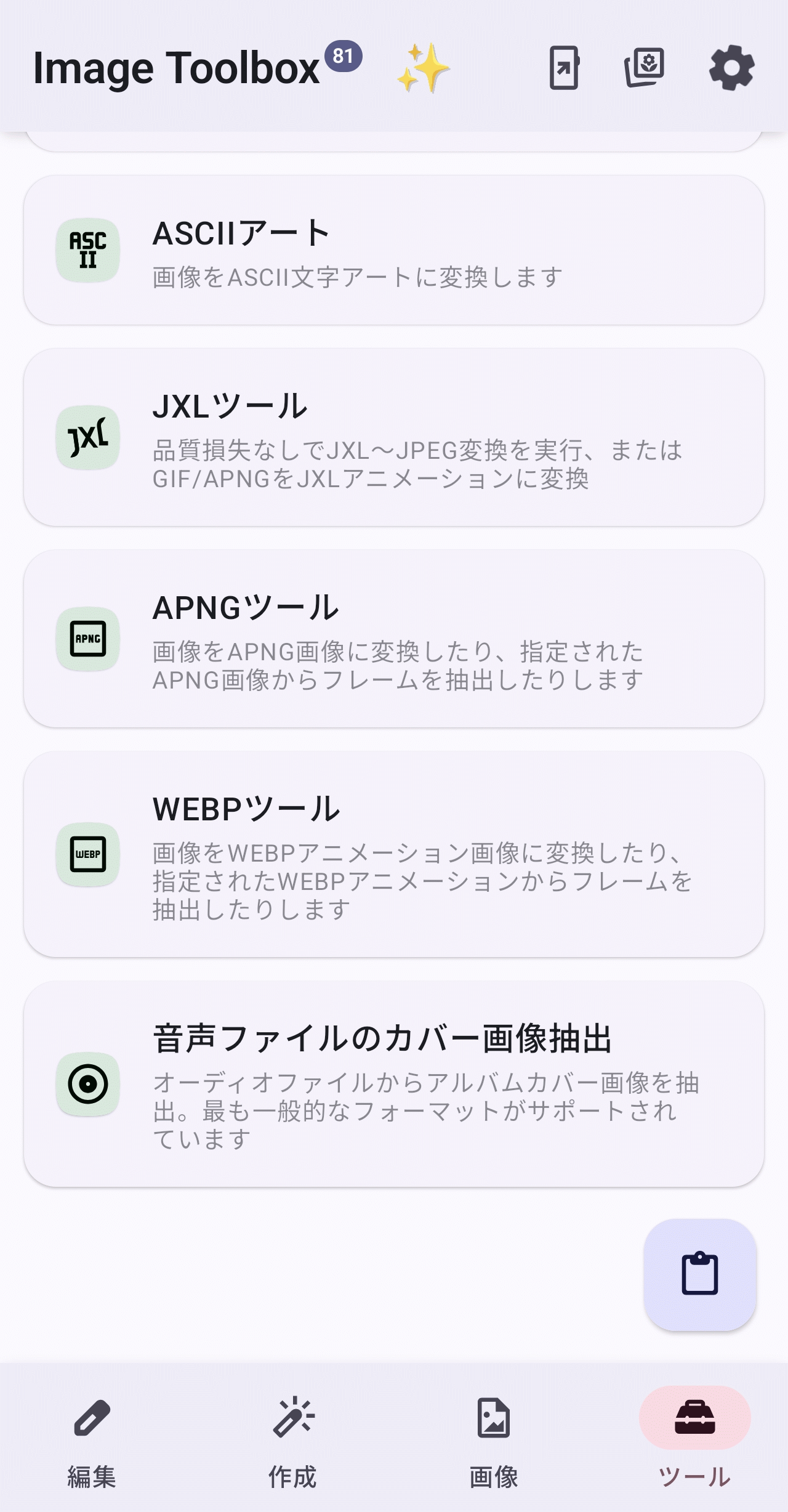The image size is (788, 1512).
Task: Launch the WEBPツール card
Action: pos(394,854)
